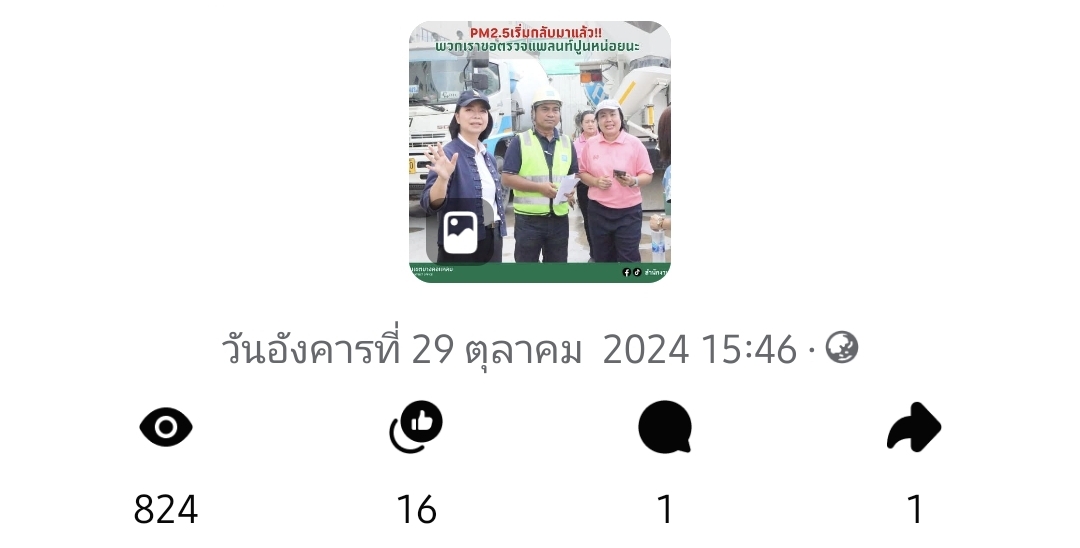Image resolution: width=1080 pixels, height=548 pixels.
Task: Open the PM2.5 post thumbnail
Action: click(540, 152)
